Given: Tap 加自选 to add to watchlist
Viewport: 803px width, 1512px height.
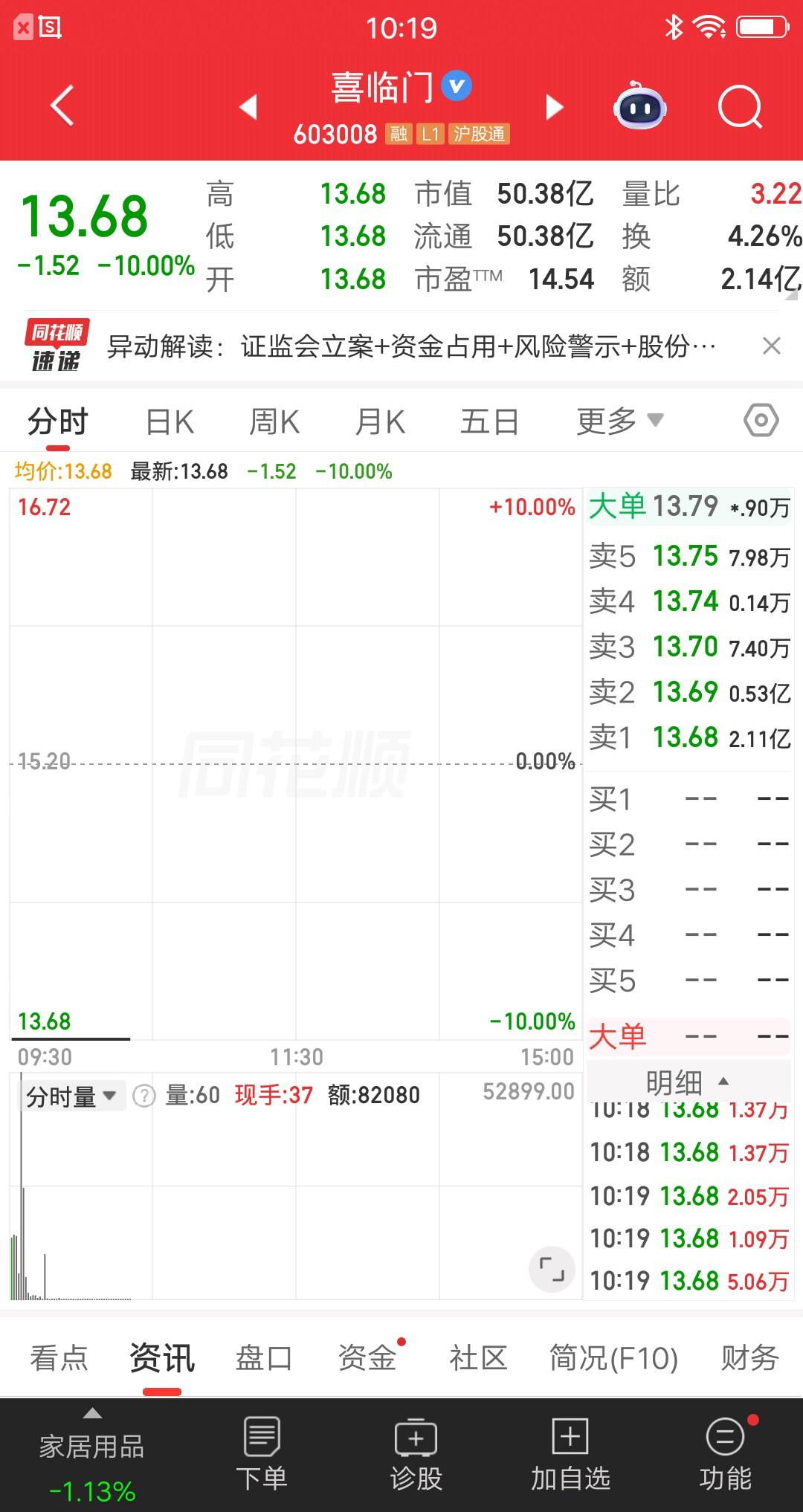Looking at the screenshot, I should (x=570, y=1450).
